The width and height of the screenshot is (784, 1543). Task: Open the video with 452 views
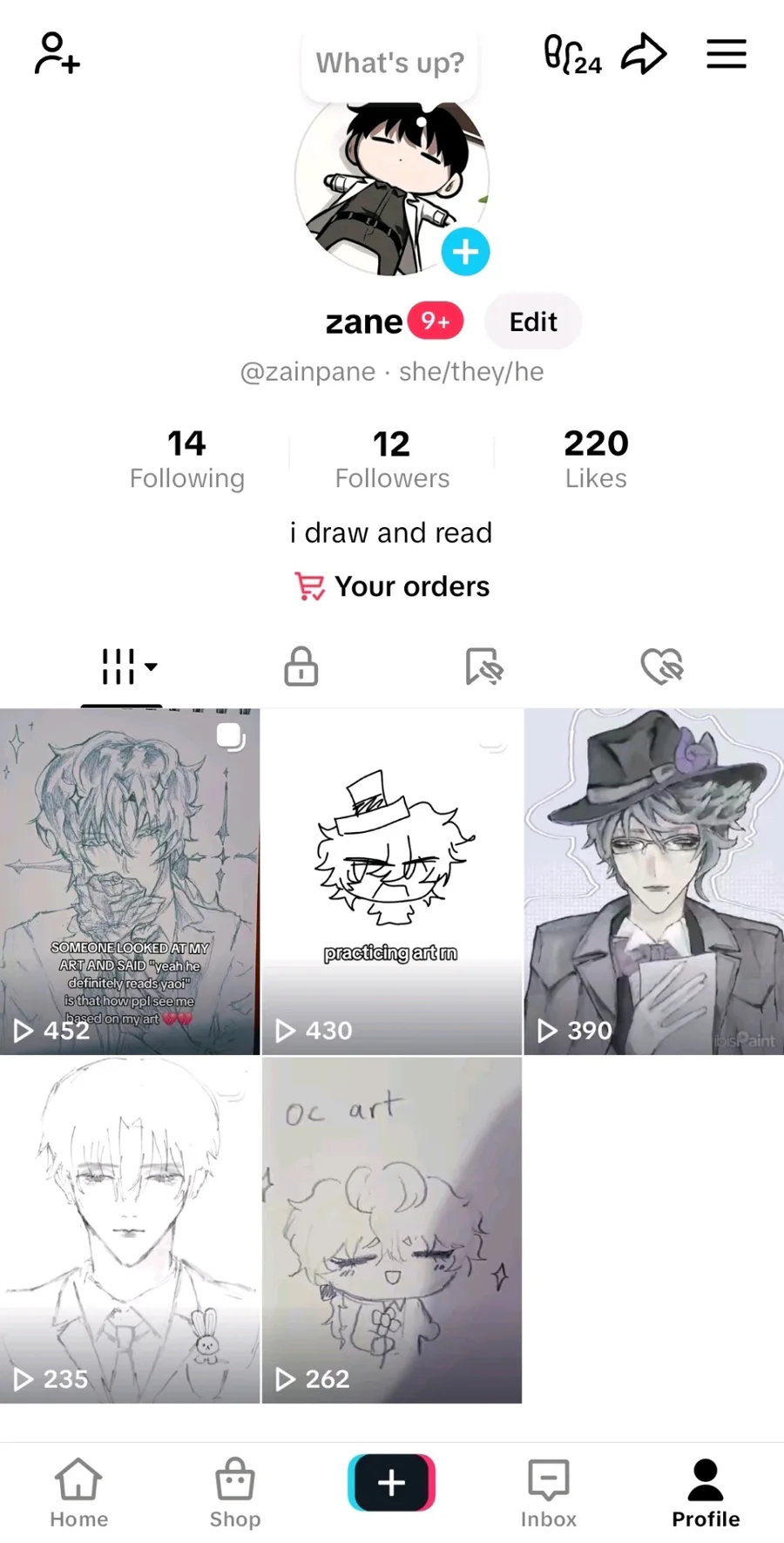point(130,880)
